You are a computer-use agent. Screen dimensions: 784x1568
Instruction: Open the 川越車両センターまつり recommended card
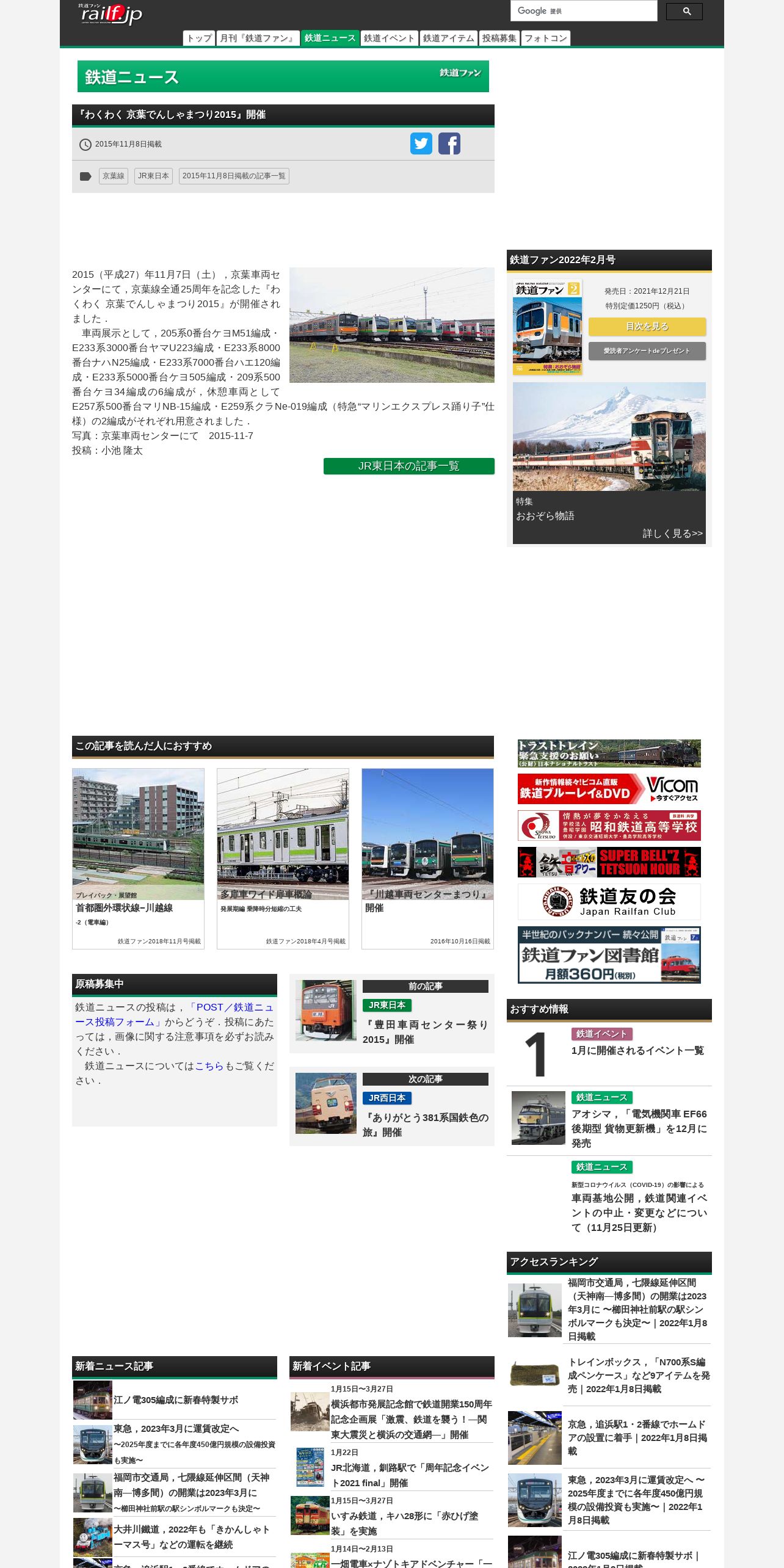tap(427, 858)
